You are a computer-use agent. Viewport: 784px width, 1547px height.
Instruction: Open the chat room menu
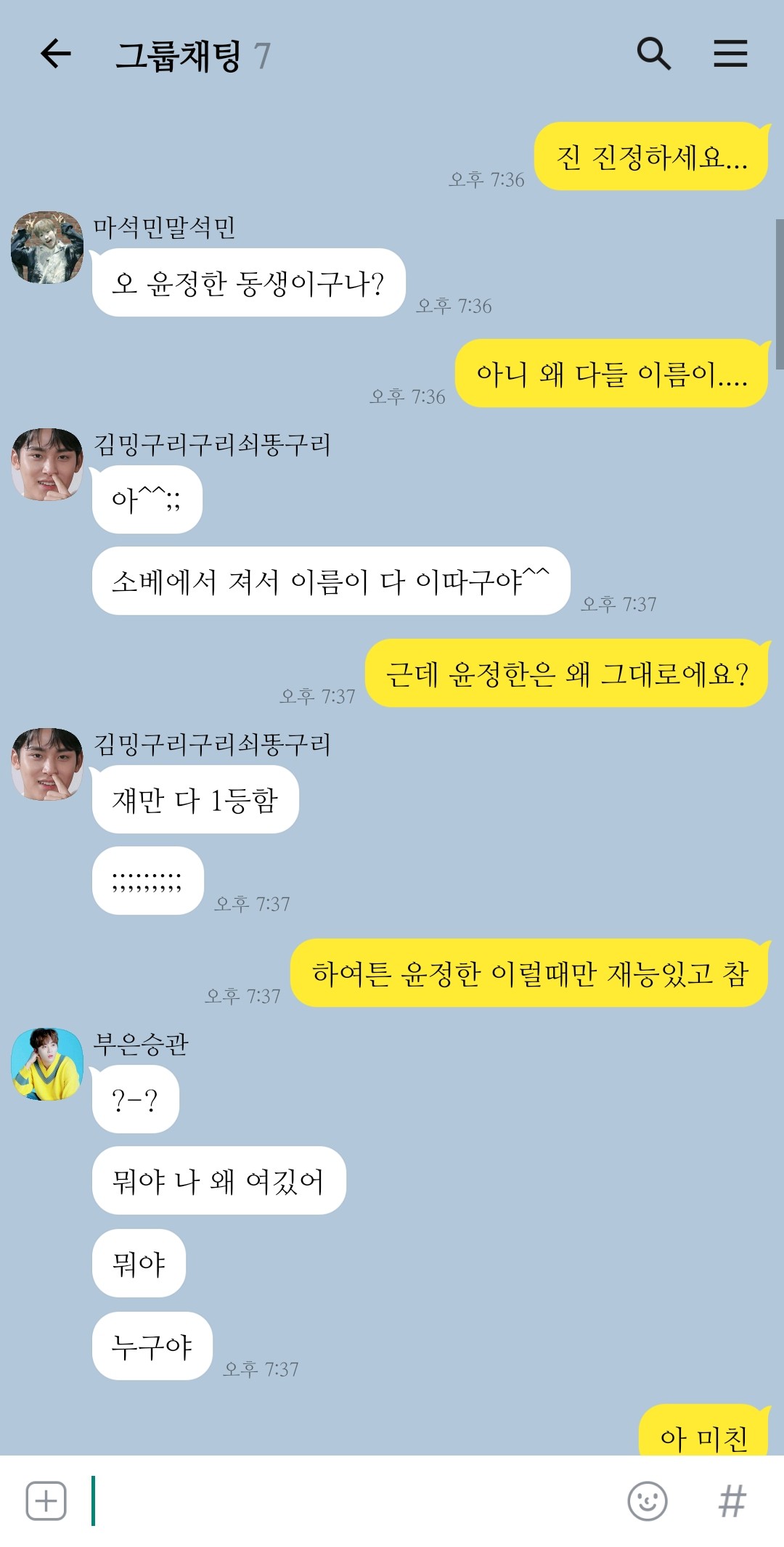730,54
